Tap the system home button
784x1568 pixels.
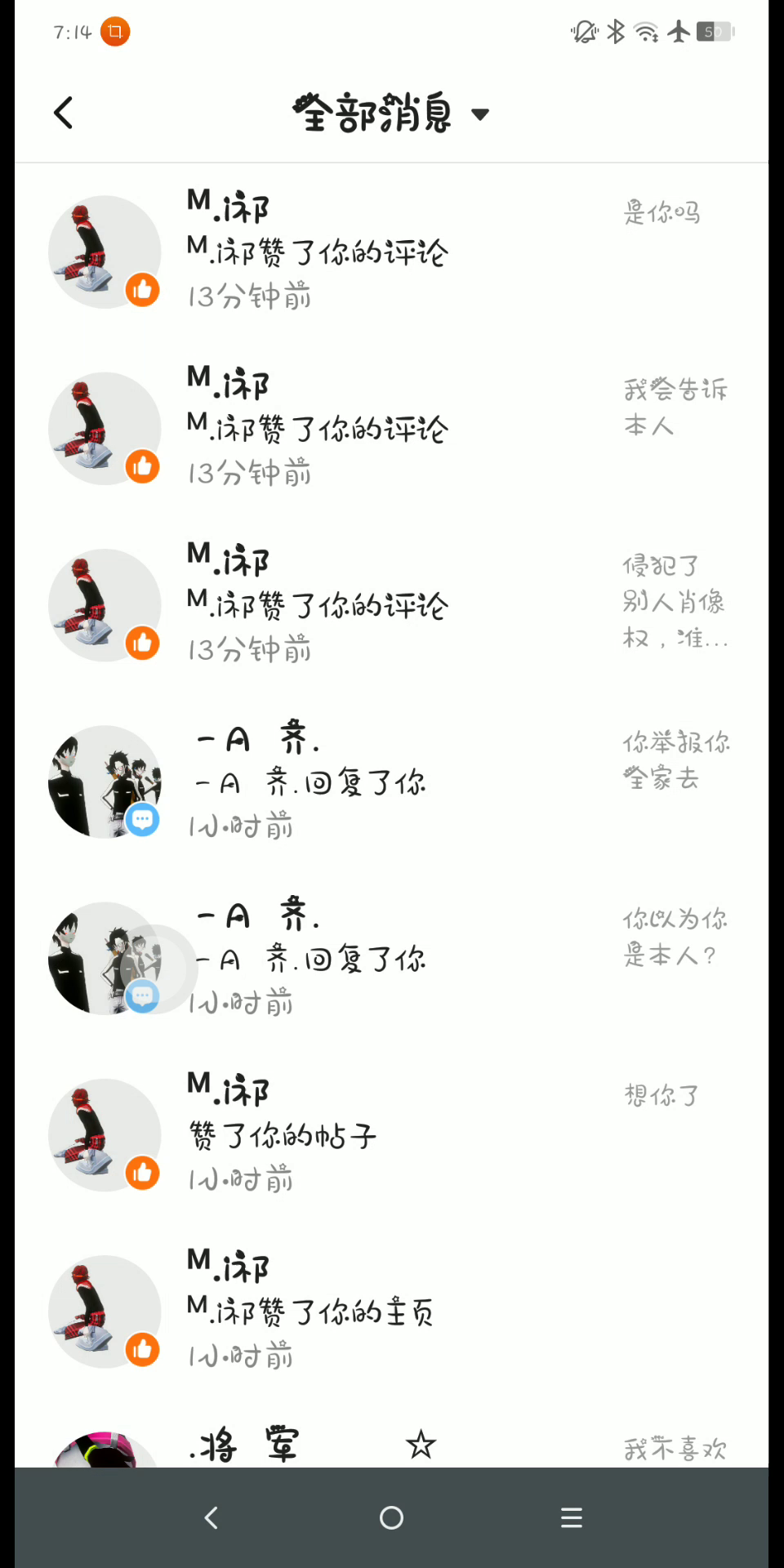(391, 1517)
